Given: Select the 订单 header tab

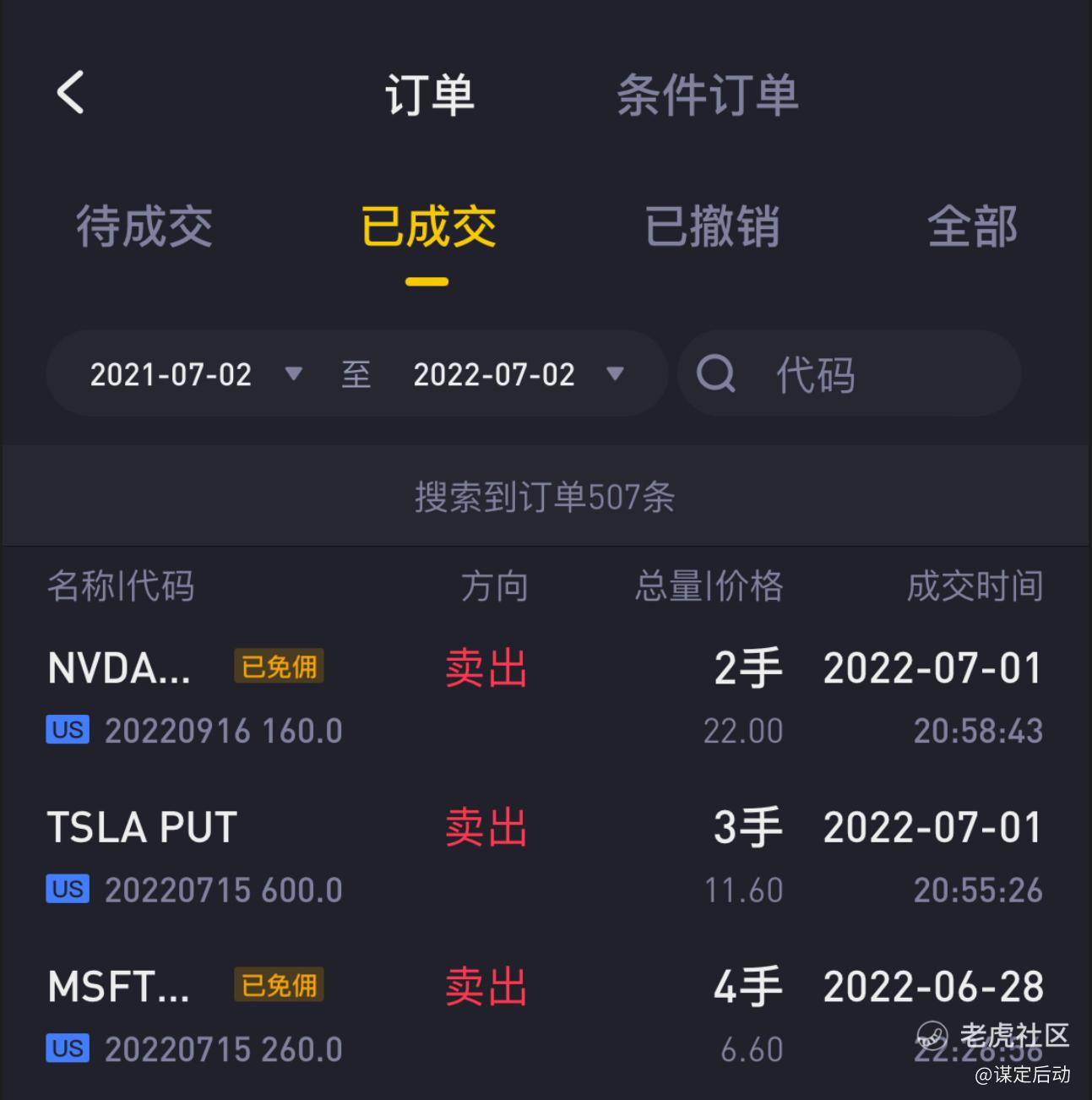Looking at the screenshot, I should click(x=430, y=94).
